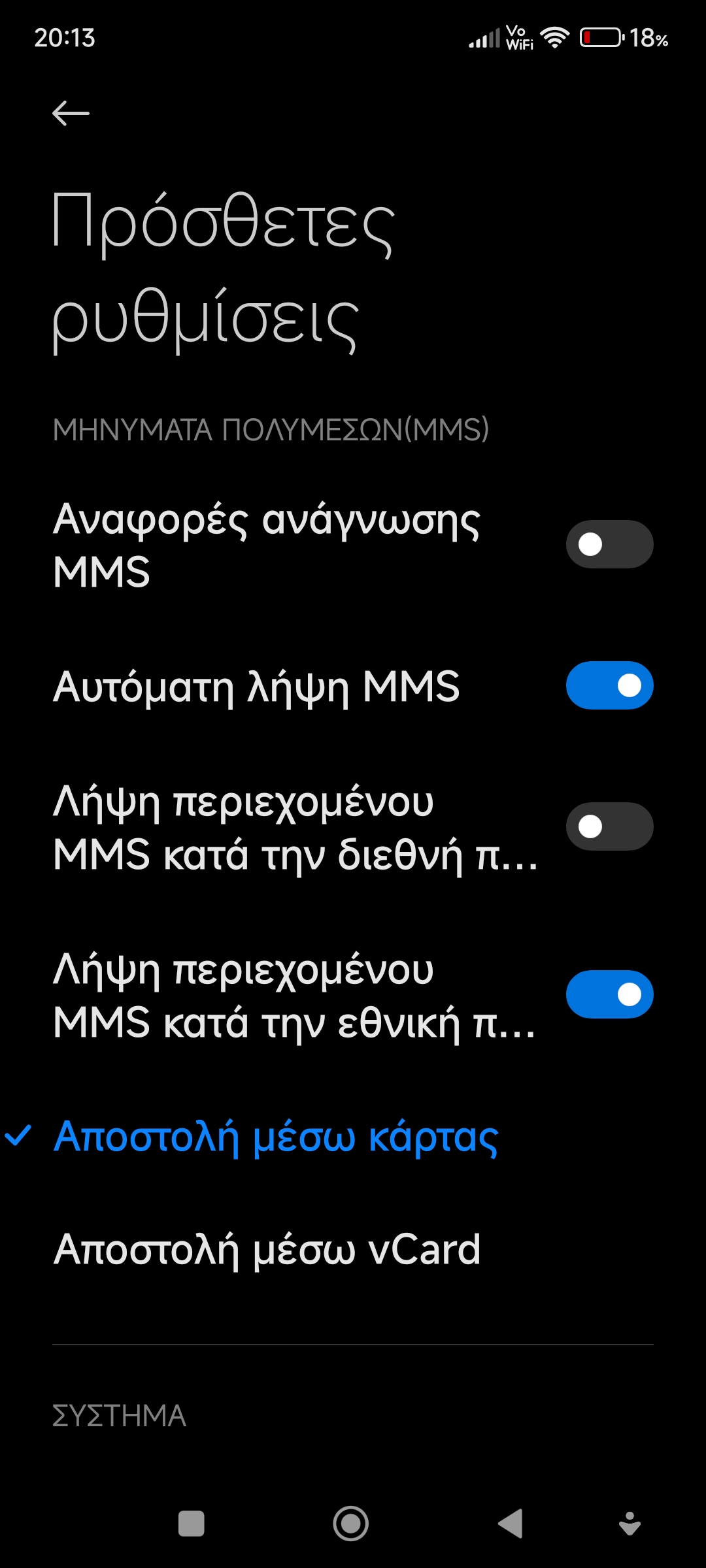Screen dimensions: 706x1568
Task: Select Αποστολή μέσω κάρτας option
Action: coord(276,1137)
